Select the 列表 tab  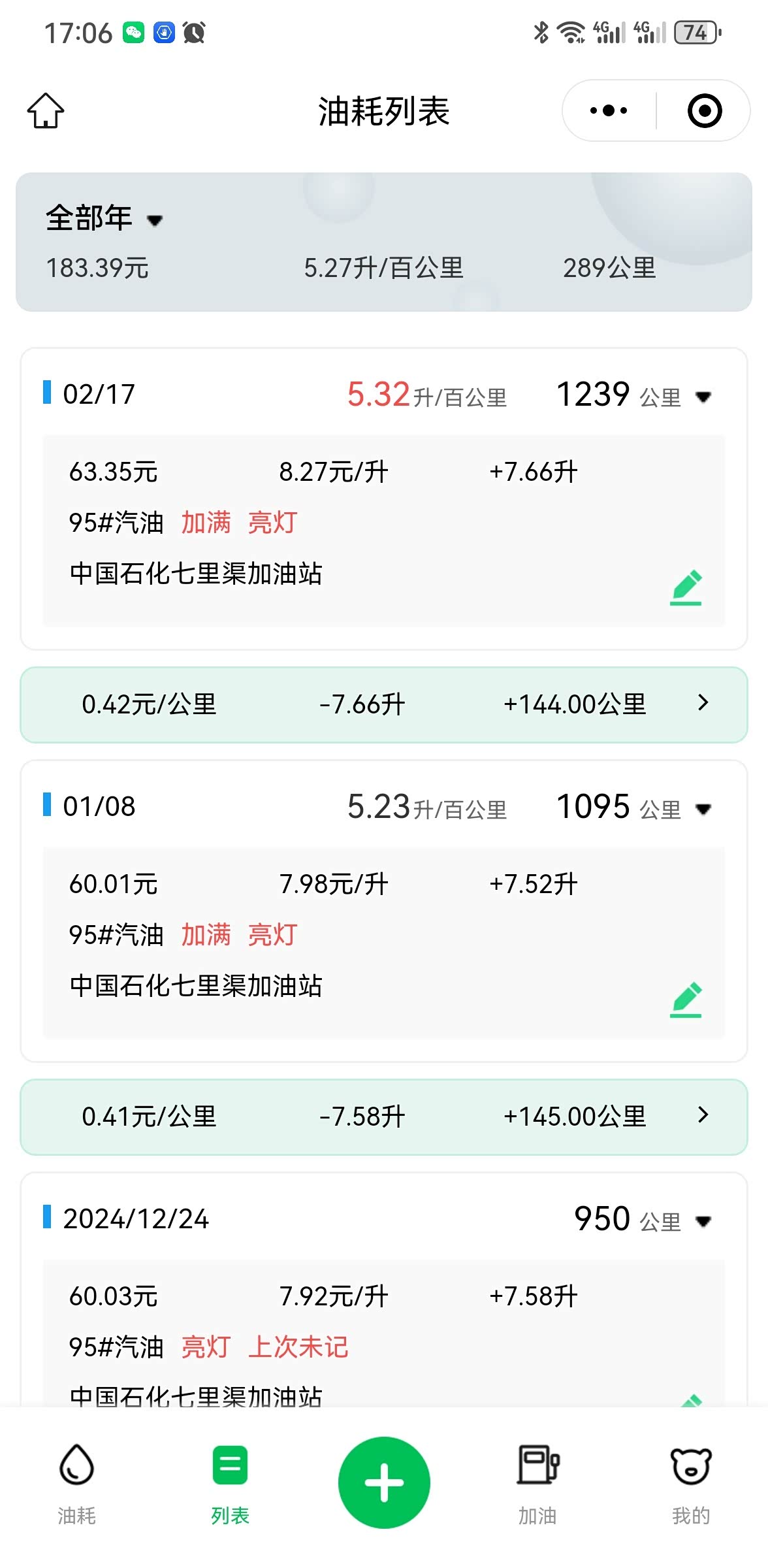point(231,1484)
